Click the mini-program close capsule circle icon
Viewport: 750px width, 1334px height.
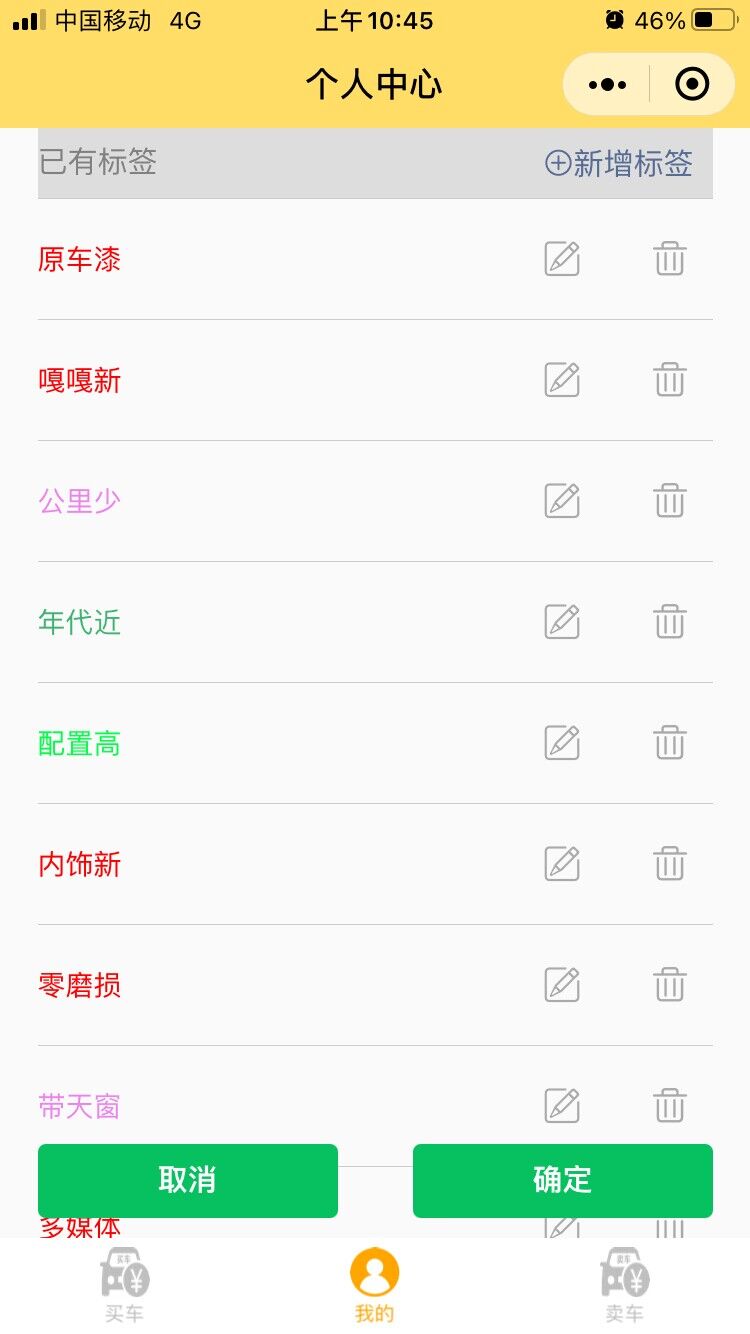(x=691, y=84)
